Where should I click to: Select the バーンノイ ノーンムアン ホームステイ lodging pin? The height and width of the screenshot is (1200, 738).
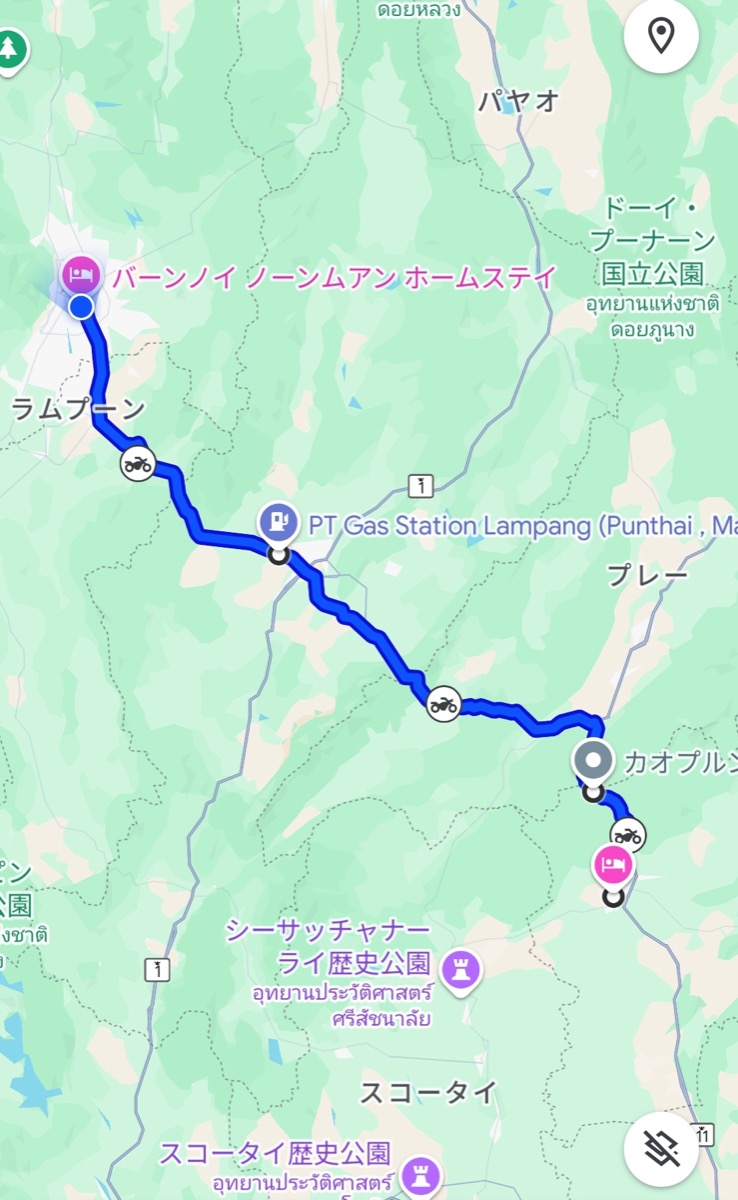80,273
